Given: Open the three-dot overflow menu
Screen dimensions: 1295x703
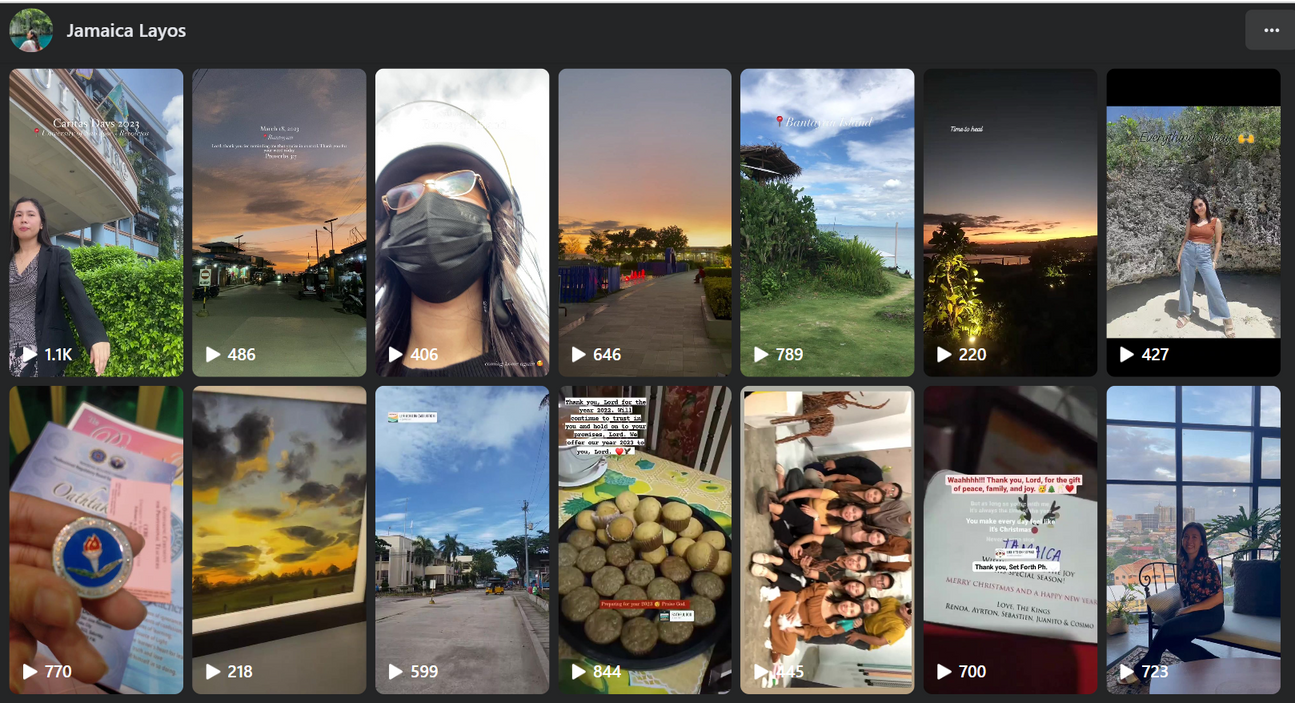Looking at the screenshot, I should (x=1270, y=30).
